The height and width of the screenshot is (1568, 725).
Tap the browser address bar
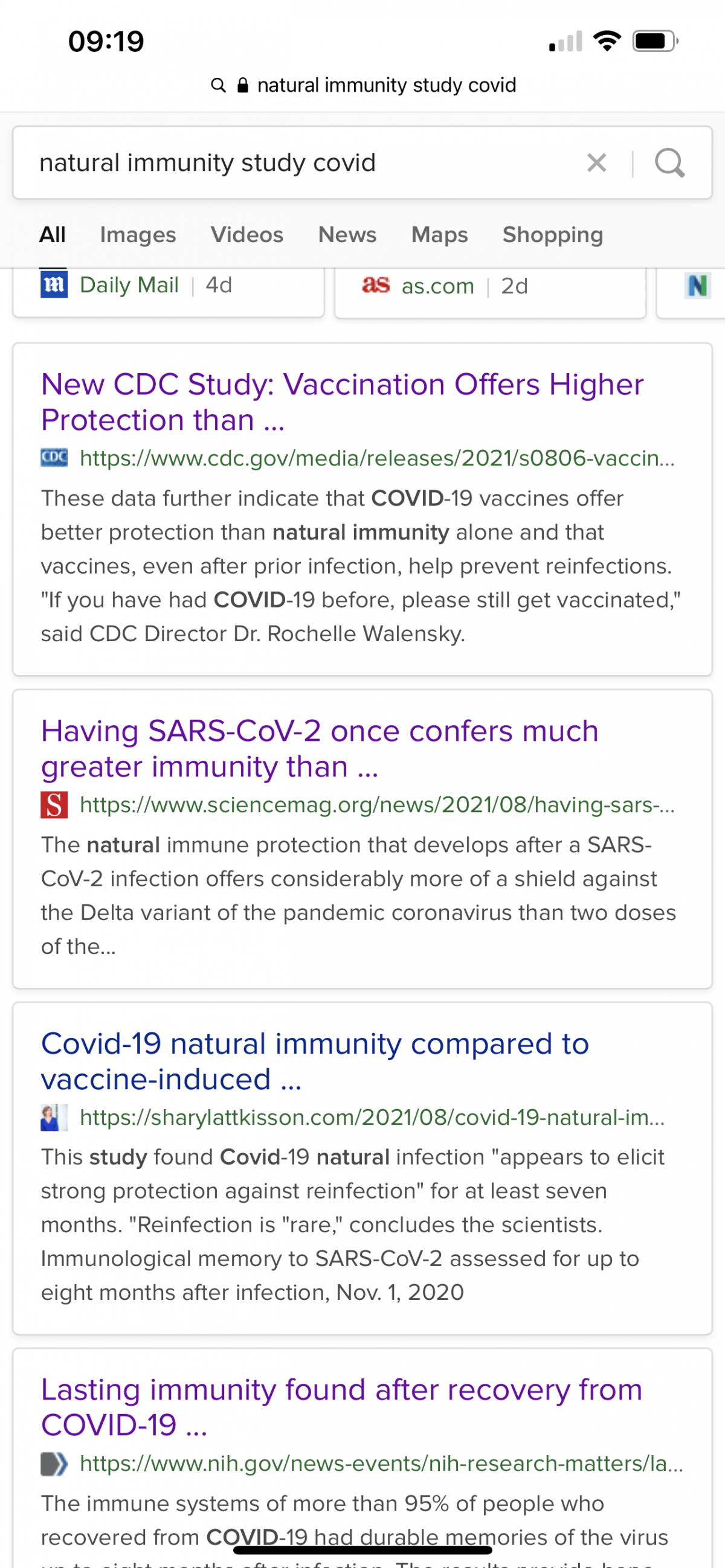[362, 85]
